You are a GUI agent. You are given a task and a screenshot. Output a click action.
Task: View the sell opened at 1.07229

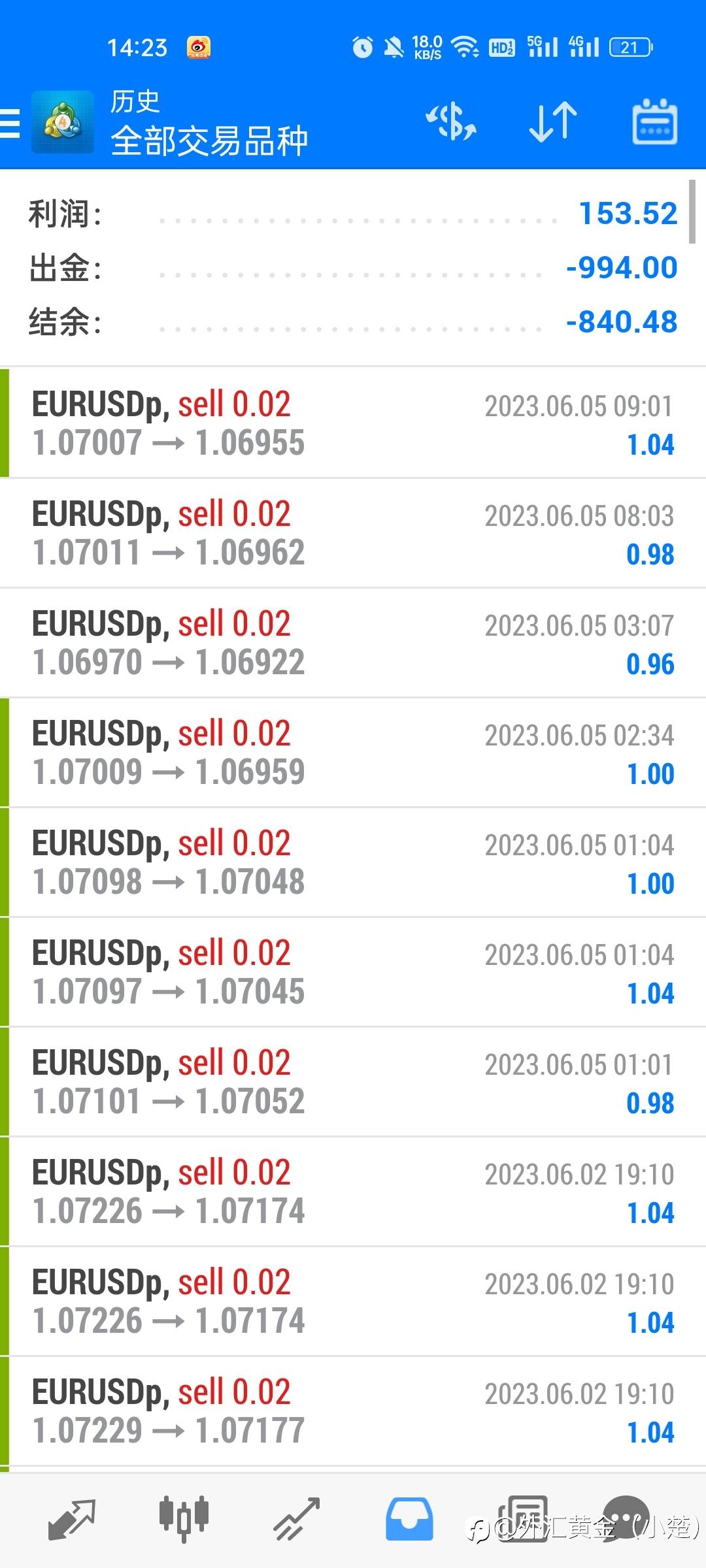click(353, 1411)
